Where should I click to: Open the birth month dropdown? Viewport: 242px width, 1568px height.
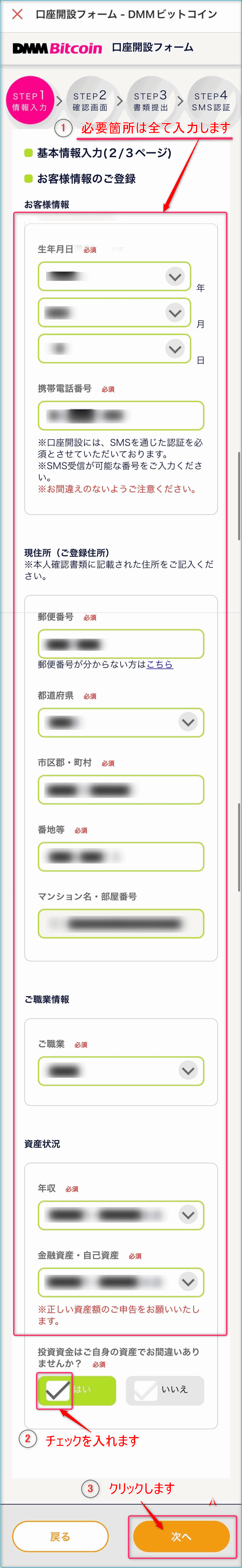tap(114, 313)
